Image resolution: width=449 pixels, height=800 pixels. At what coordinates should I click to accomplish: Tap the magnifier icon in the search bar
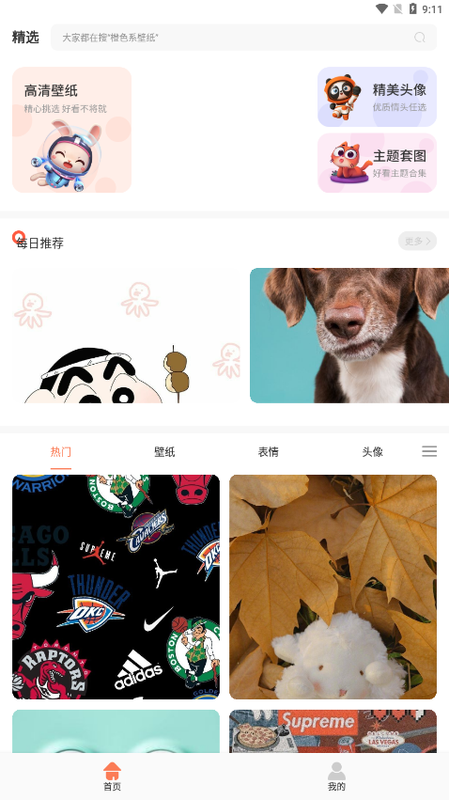coord(419,37)
